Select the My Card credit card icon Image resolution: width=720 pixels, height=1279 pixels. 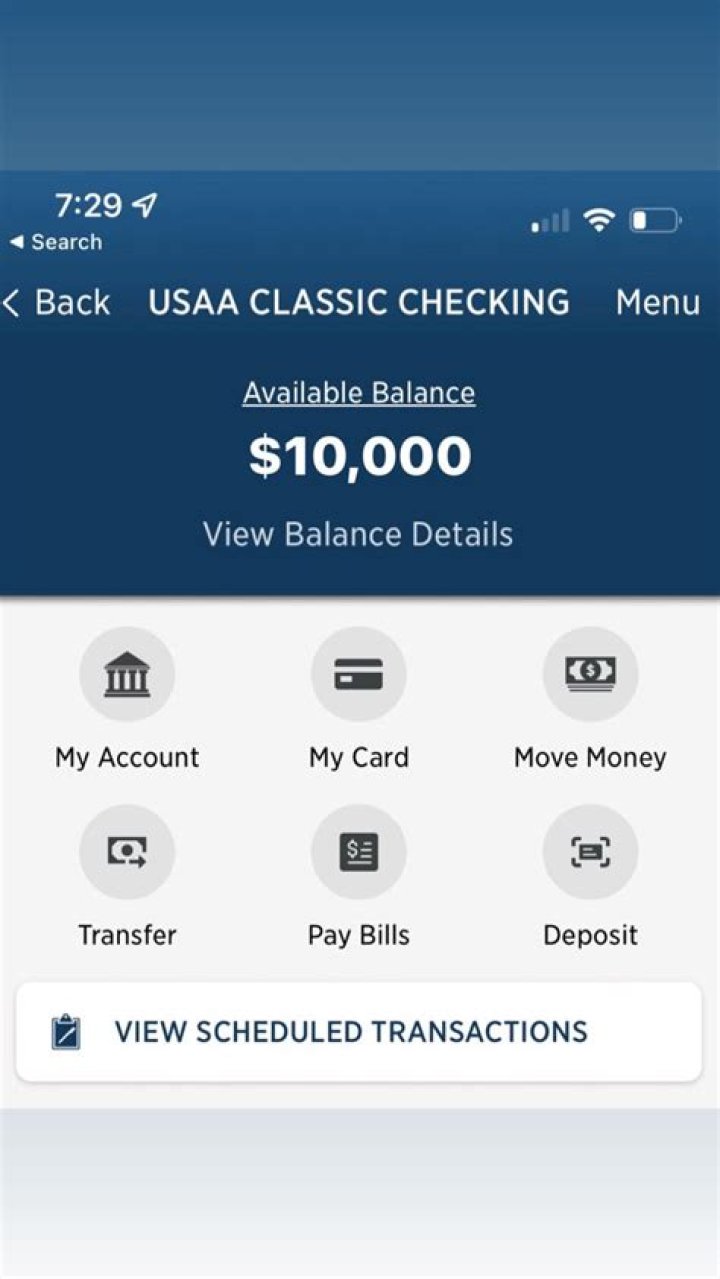(x=359, y=674)
